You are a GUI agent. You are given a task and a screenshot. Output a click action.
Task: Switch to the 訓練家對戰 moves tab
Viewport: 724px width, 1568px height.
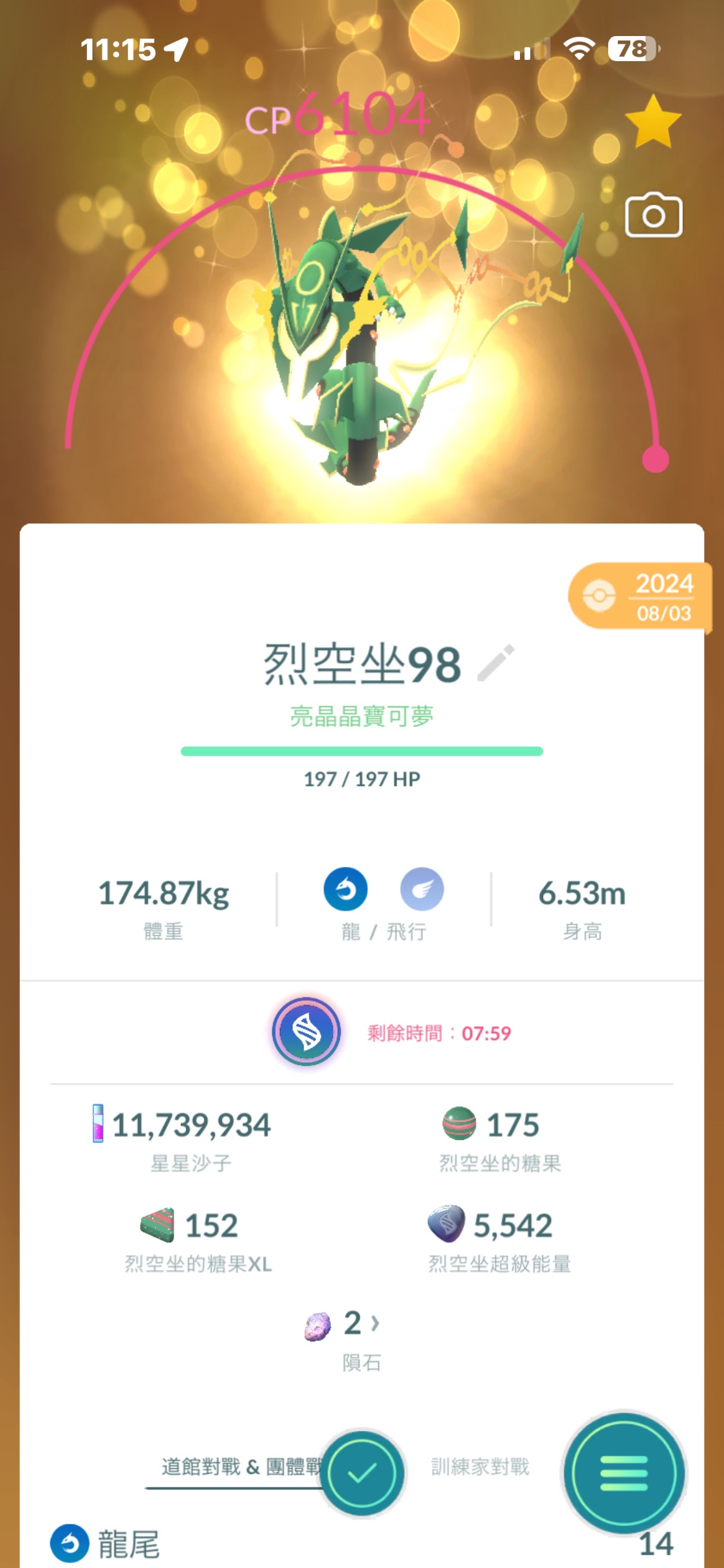click(480, 1467)
